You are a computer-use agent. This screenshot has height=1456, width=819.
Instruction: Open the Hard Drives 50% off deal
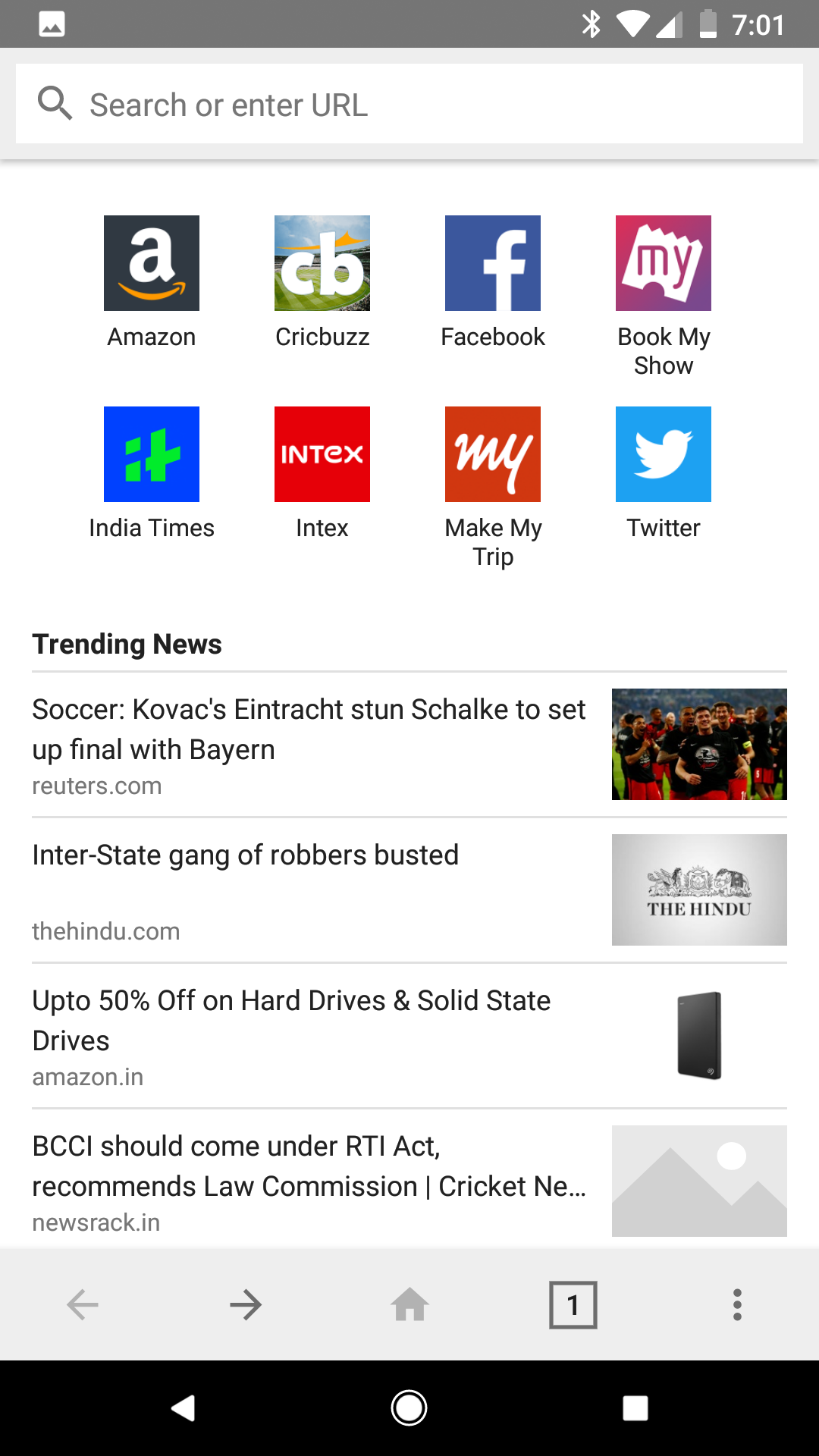[292, 1020]
